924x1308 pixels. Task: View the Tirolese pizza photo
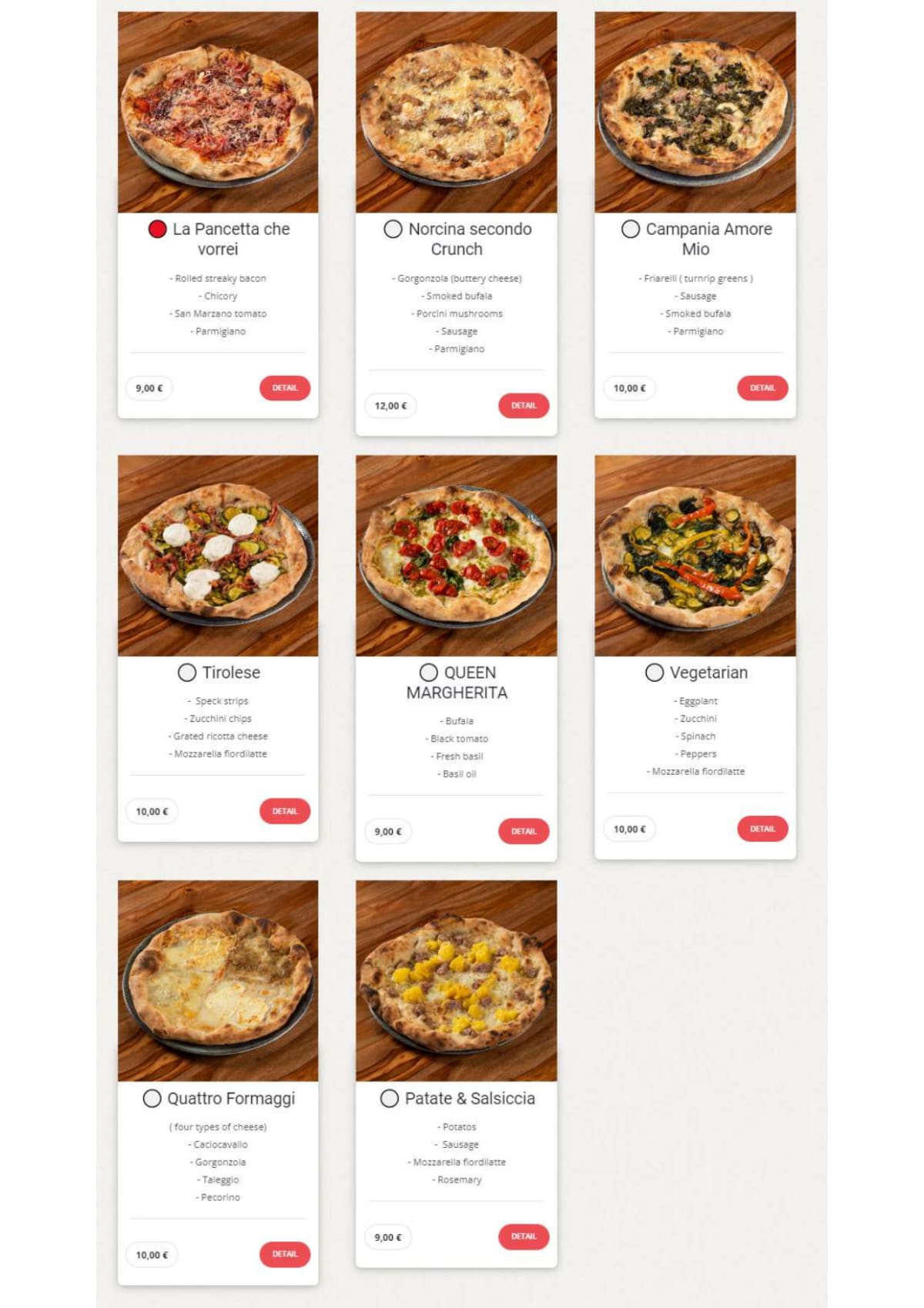click(217, 553)
